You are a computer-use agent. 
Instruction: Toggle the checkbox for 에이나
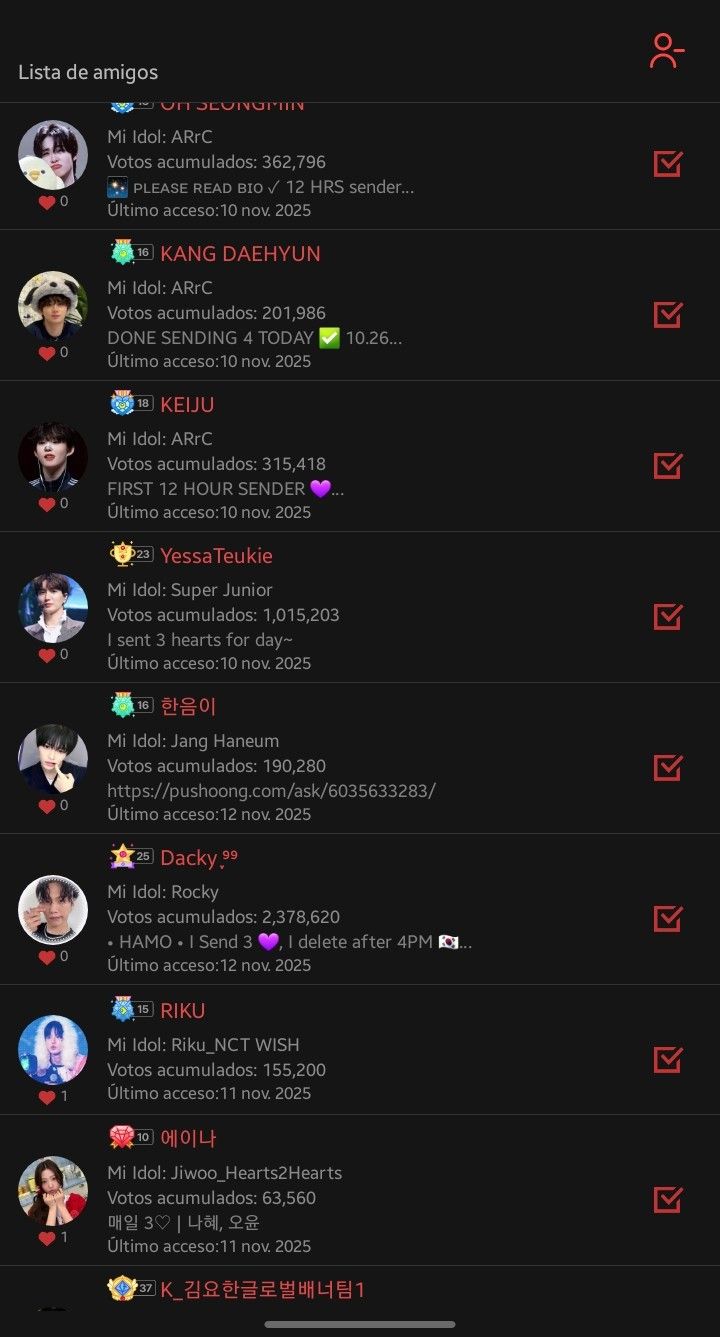(667, 1198)
